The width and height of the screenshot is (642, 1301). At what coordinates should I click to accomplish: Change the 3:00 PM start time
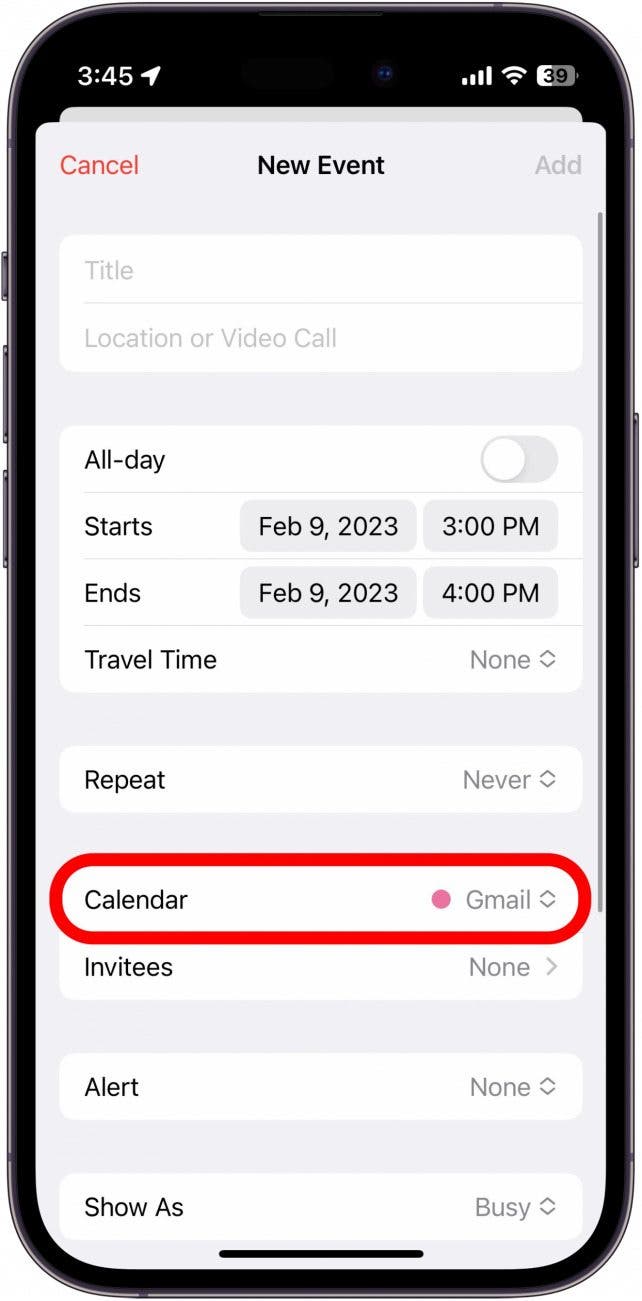pos(490,526)
